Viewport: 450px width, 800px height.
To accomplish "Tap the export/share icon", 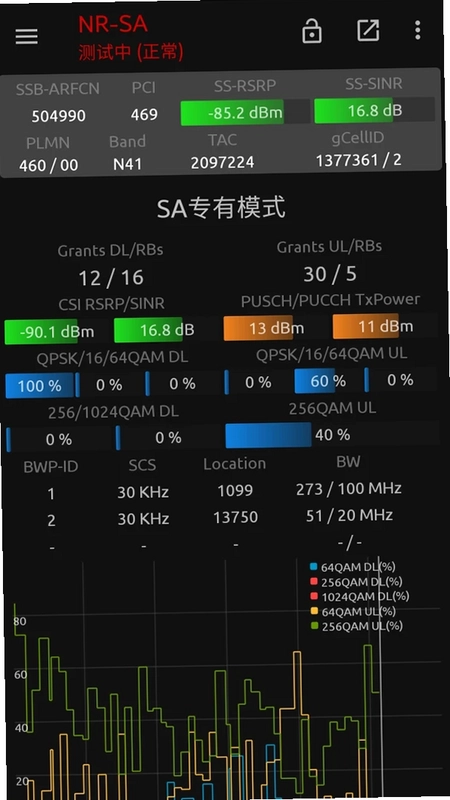I will click(x=368, y=30).
